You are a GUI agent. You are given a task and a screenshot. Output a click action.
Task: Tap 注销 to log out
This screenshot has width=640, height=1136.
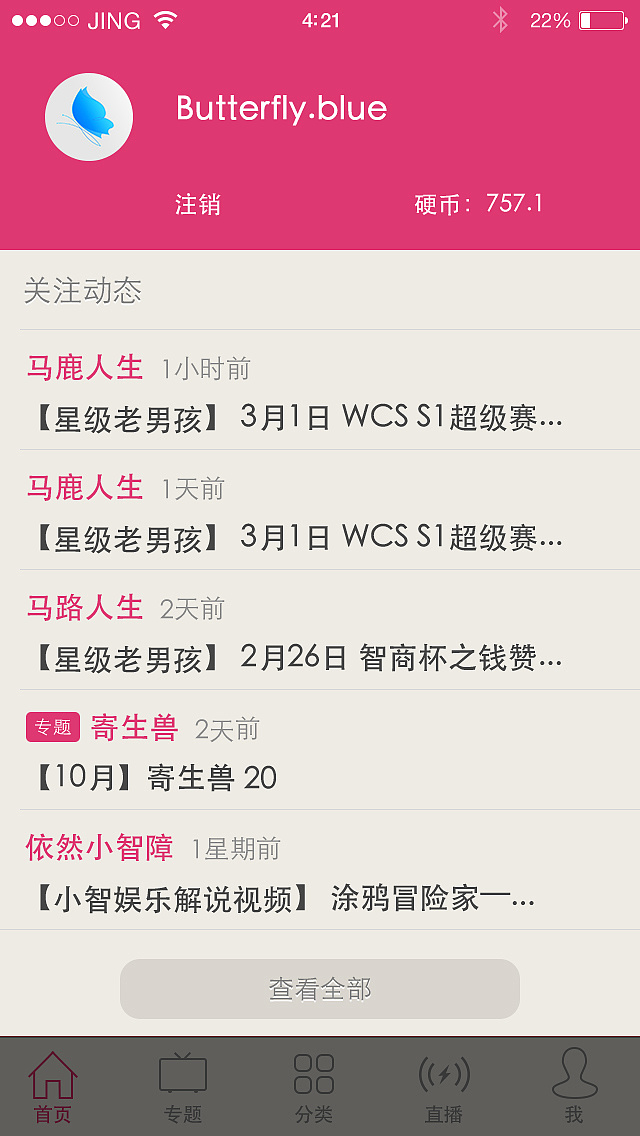click(x=197, y=205)
